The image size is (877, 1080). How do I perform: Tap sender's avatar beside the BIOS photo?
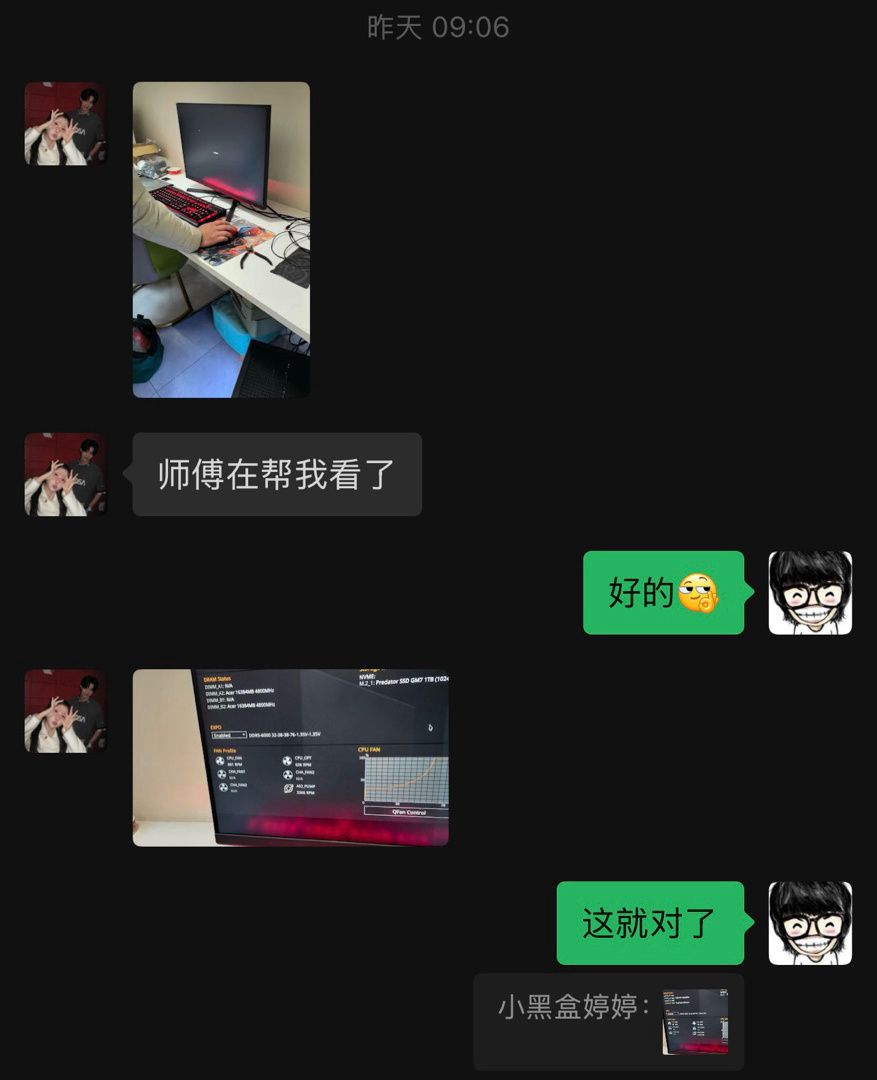65,712
